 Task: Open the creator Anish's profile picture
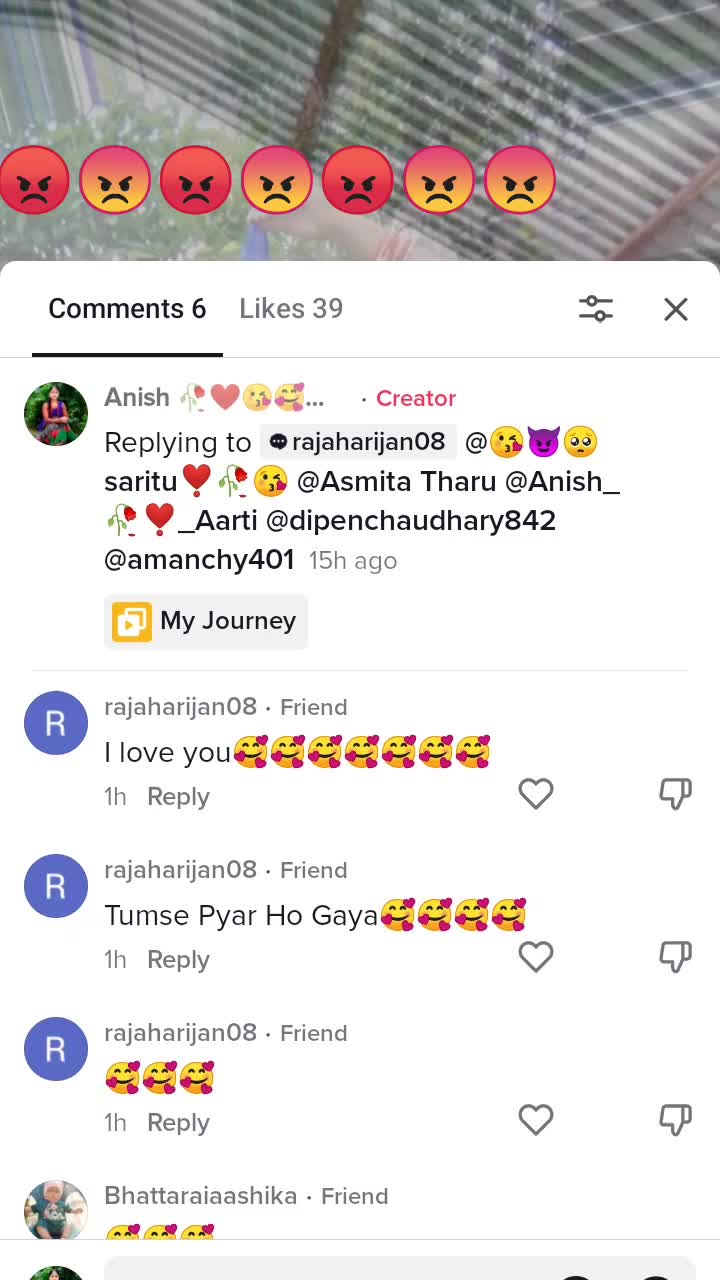[x=56, y=413]
